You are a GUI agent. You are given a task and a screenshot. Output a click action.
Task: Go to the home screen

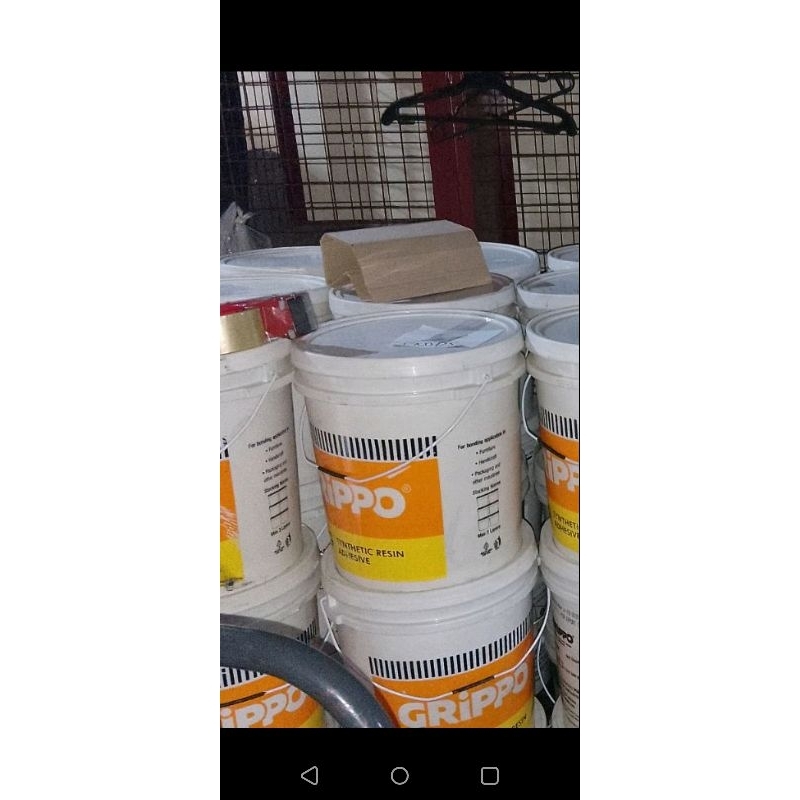(399, 776)
